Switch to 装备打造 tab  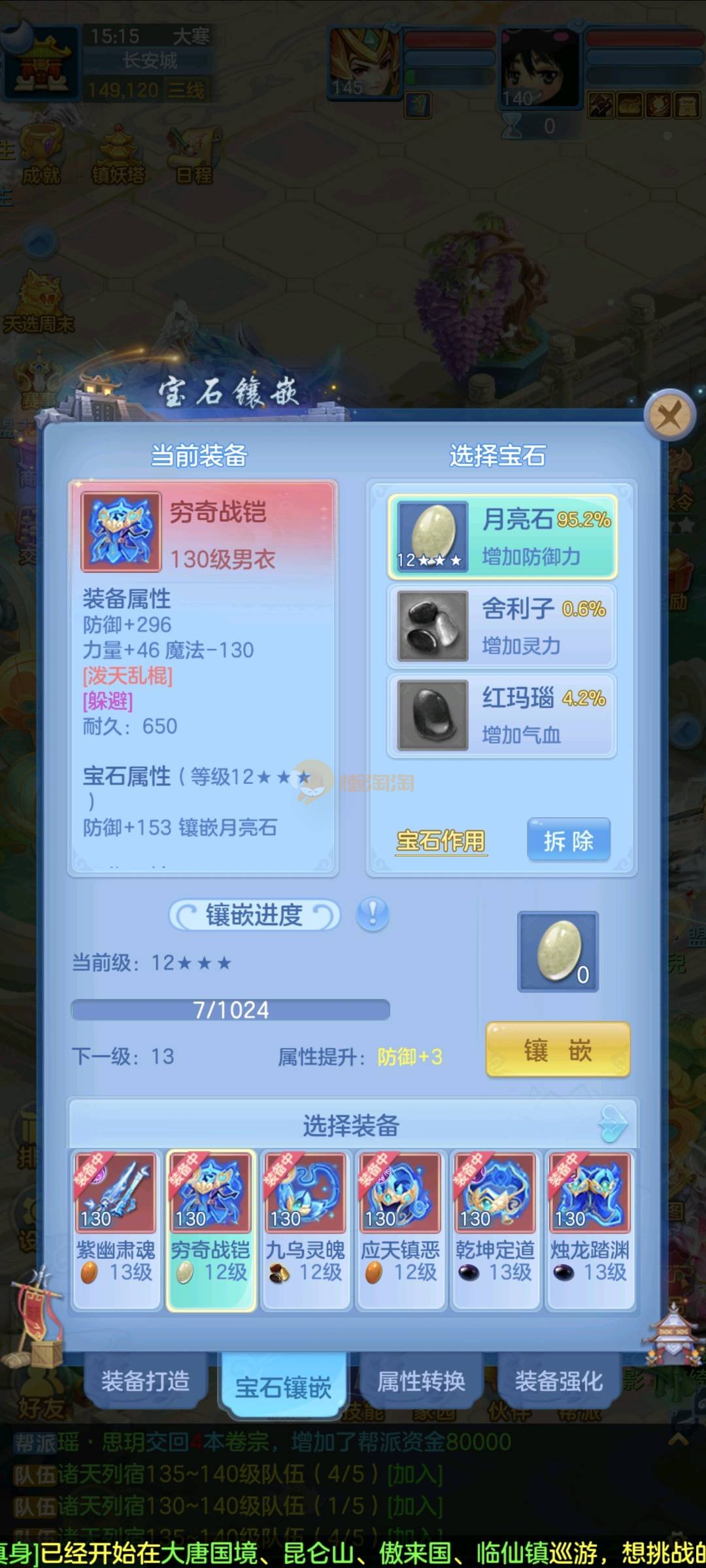tap(145, 1382)
